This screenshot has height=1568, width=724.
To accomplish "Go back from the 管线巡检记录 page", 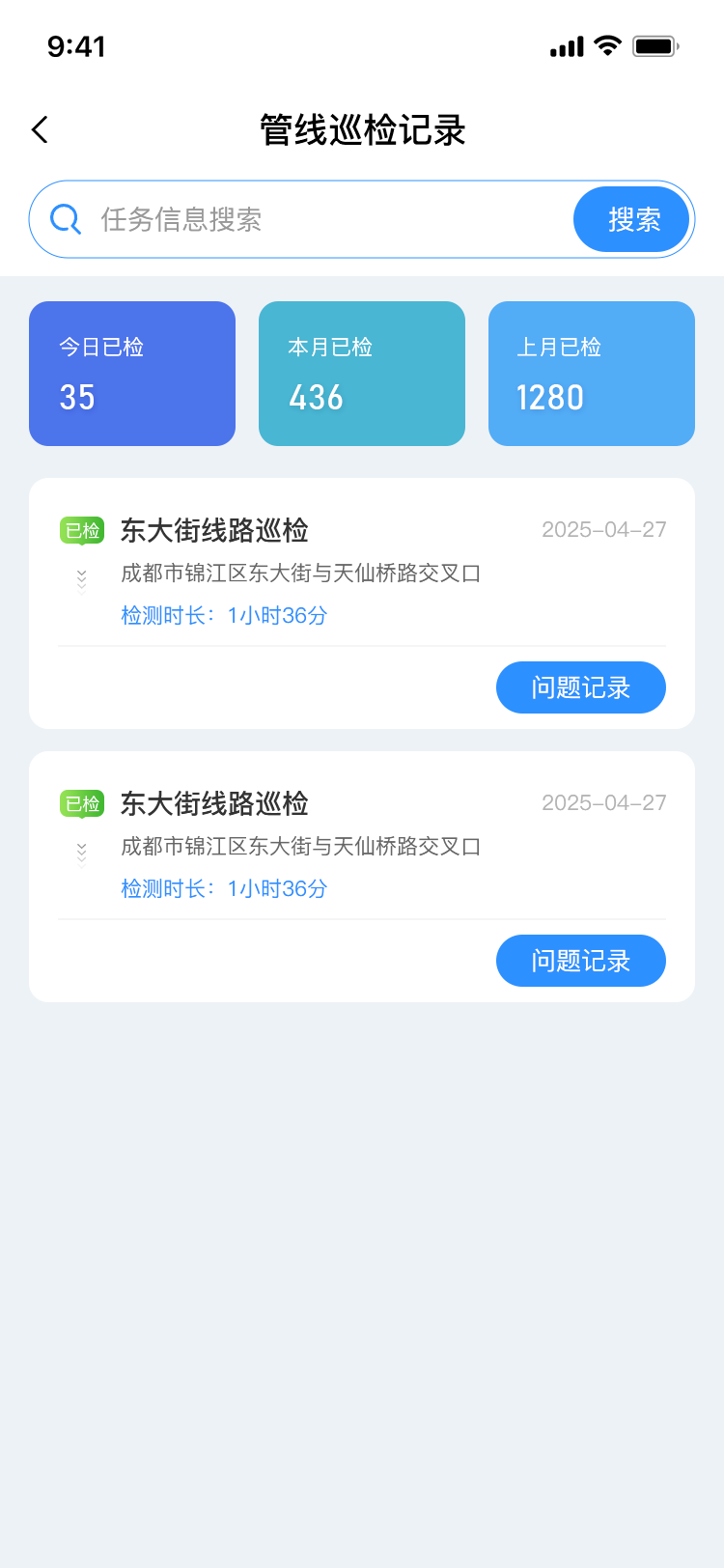I will [x=40, y=129].
